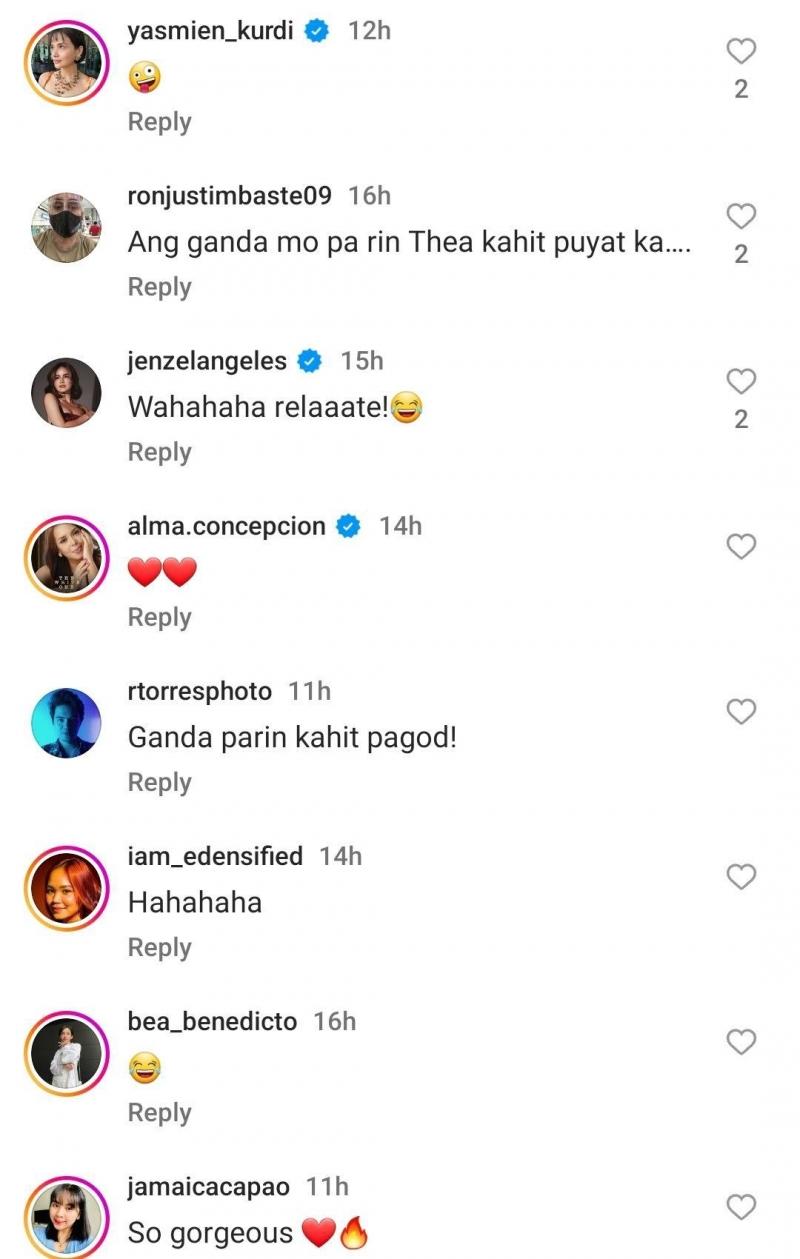The height and width of the screenshot is (1259, 800).
Task: Reply to iam_edensified's comment
Action: click(x=159, y=947)
